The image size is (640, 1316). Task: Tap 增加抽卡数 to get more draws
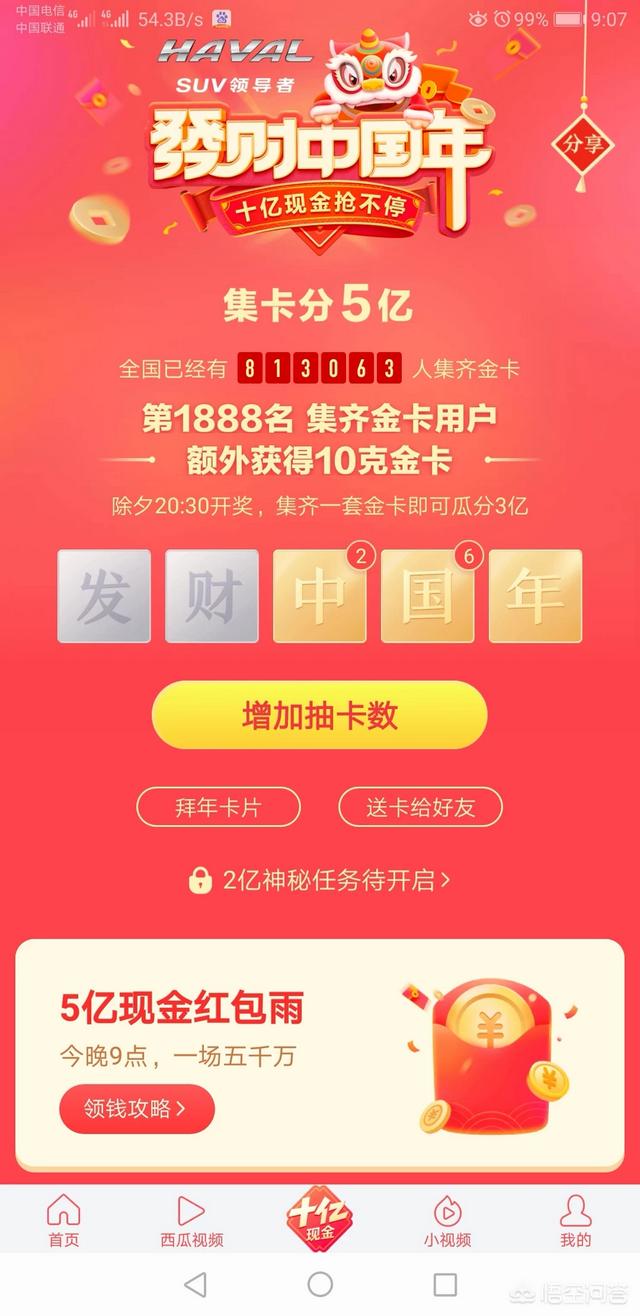(319, 715)
